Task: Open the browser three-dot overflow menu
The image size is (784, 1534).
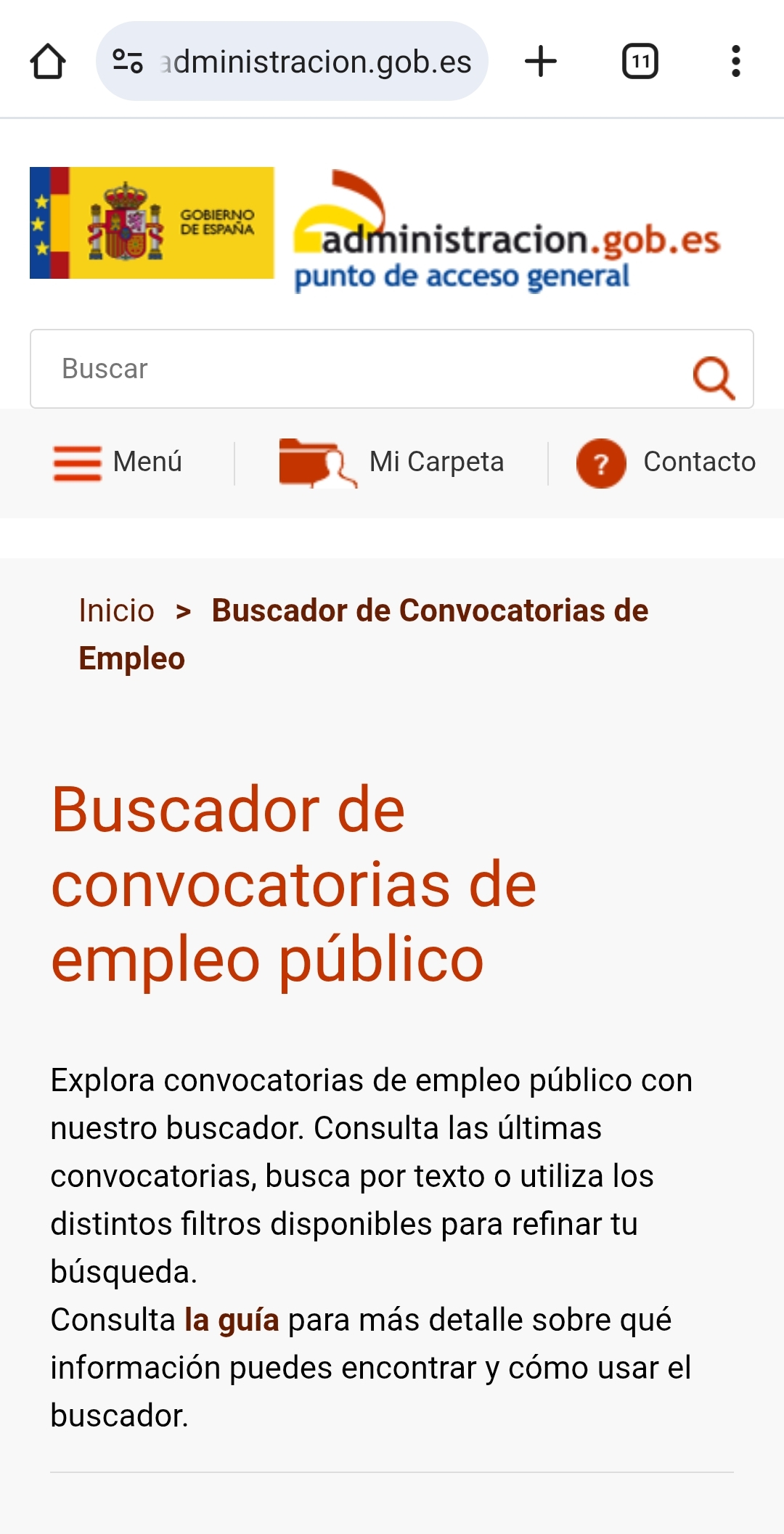Action: coord(736,62)
